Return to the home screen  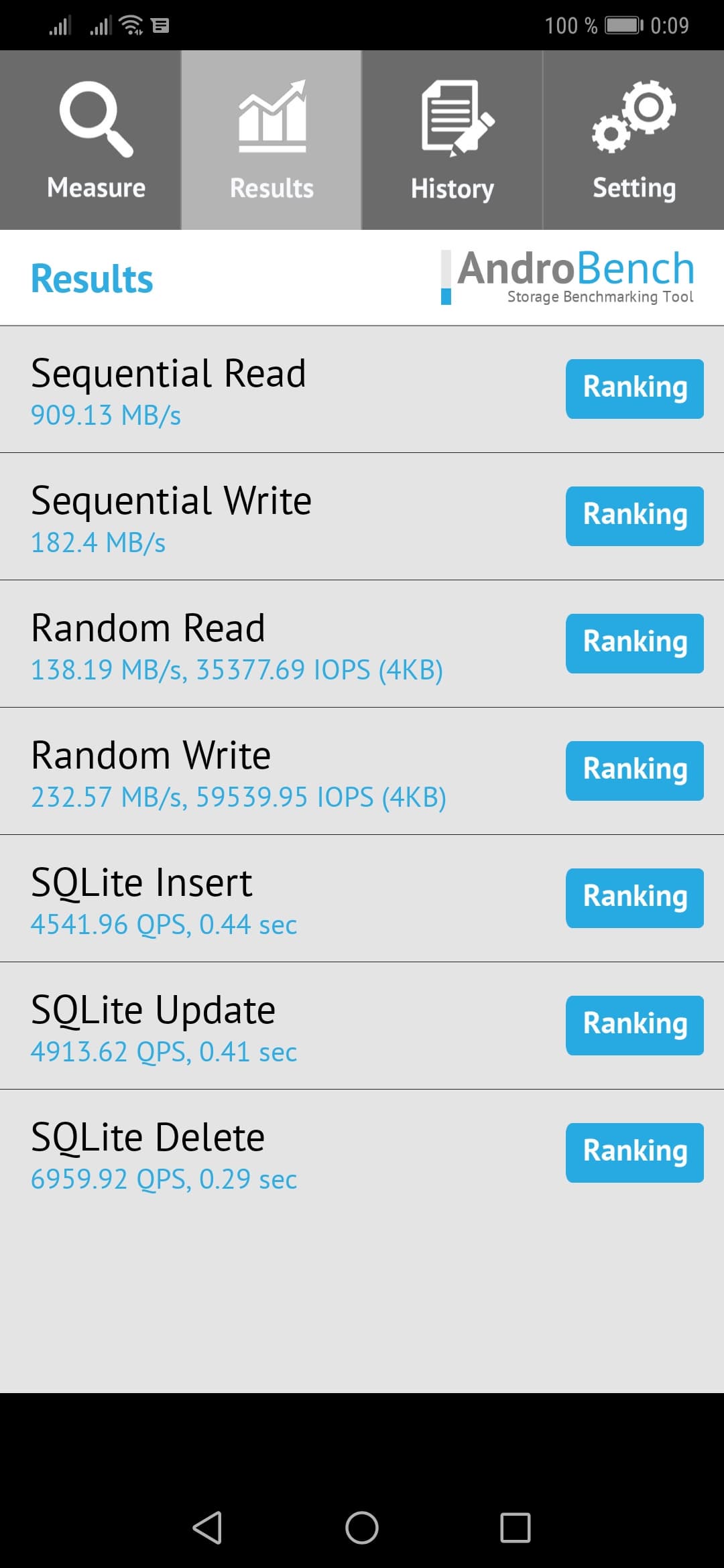pyautogui.click(x=362, y=1528)
